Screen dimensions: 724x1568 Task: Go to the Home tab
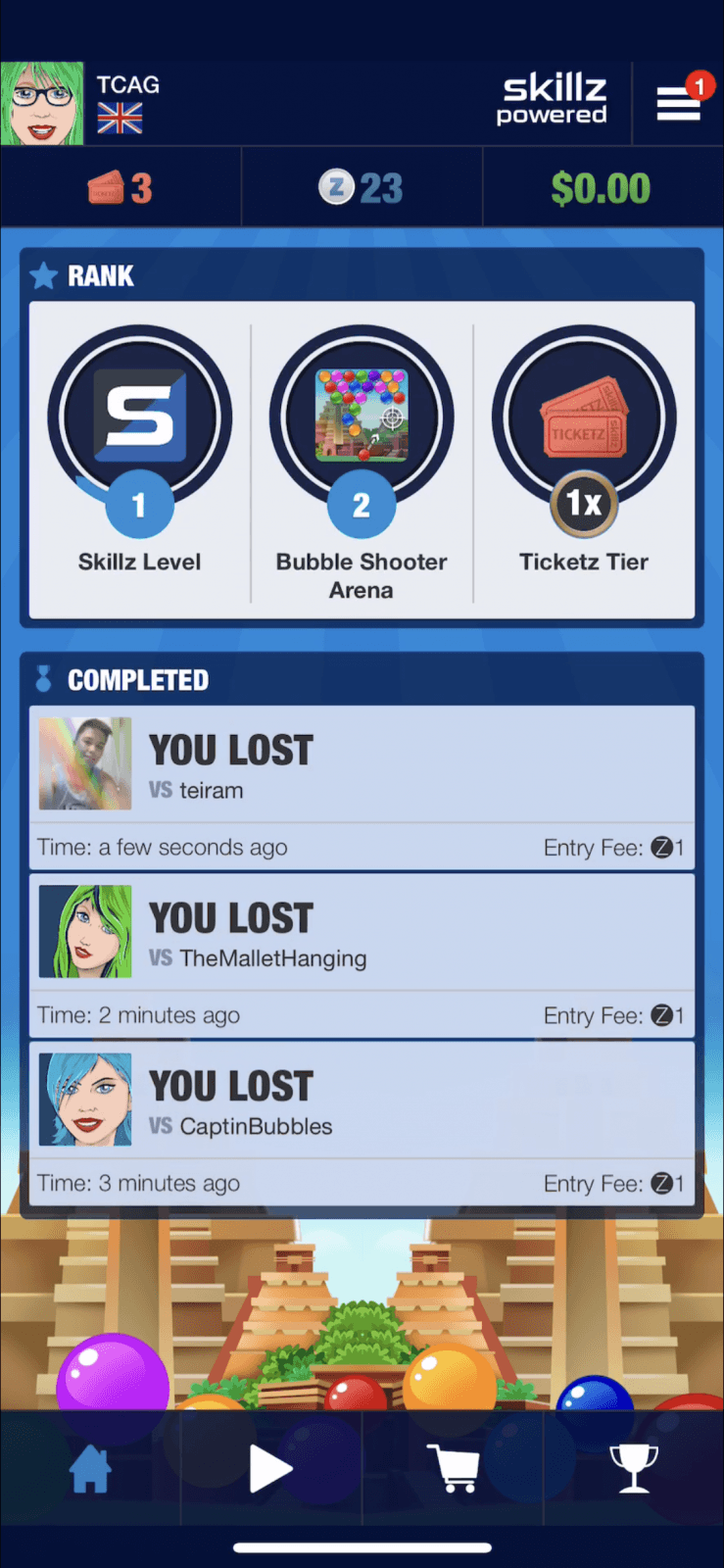click(x=90, y=1468)
